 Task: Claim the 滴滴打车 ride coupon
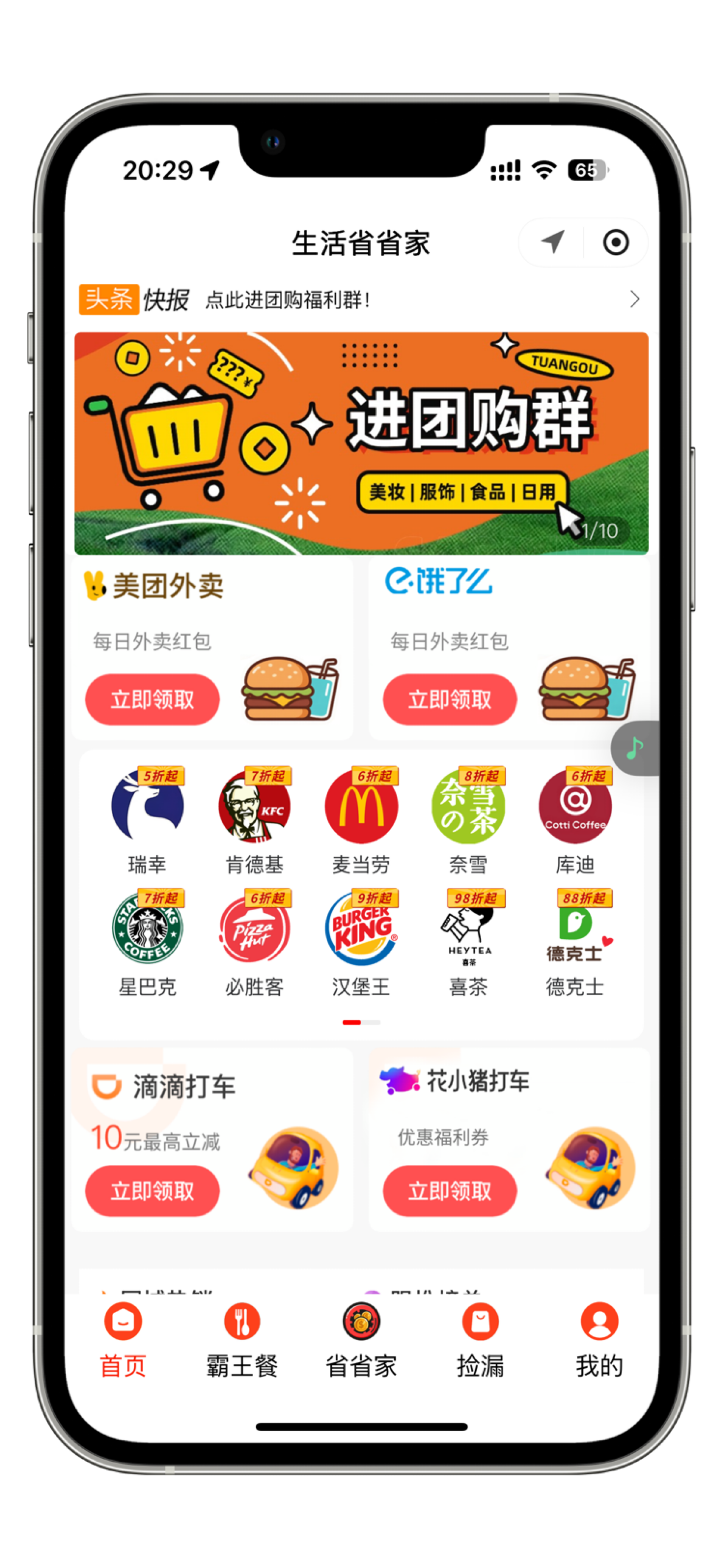pyautogui.click(x=152, y=1191)
